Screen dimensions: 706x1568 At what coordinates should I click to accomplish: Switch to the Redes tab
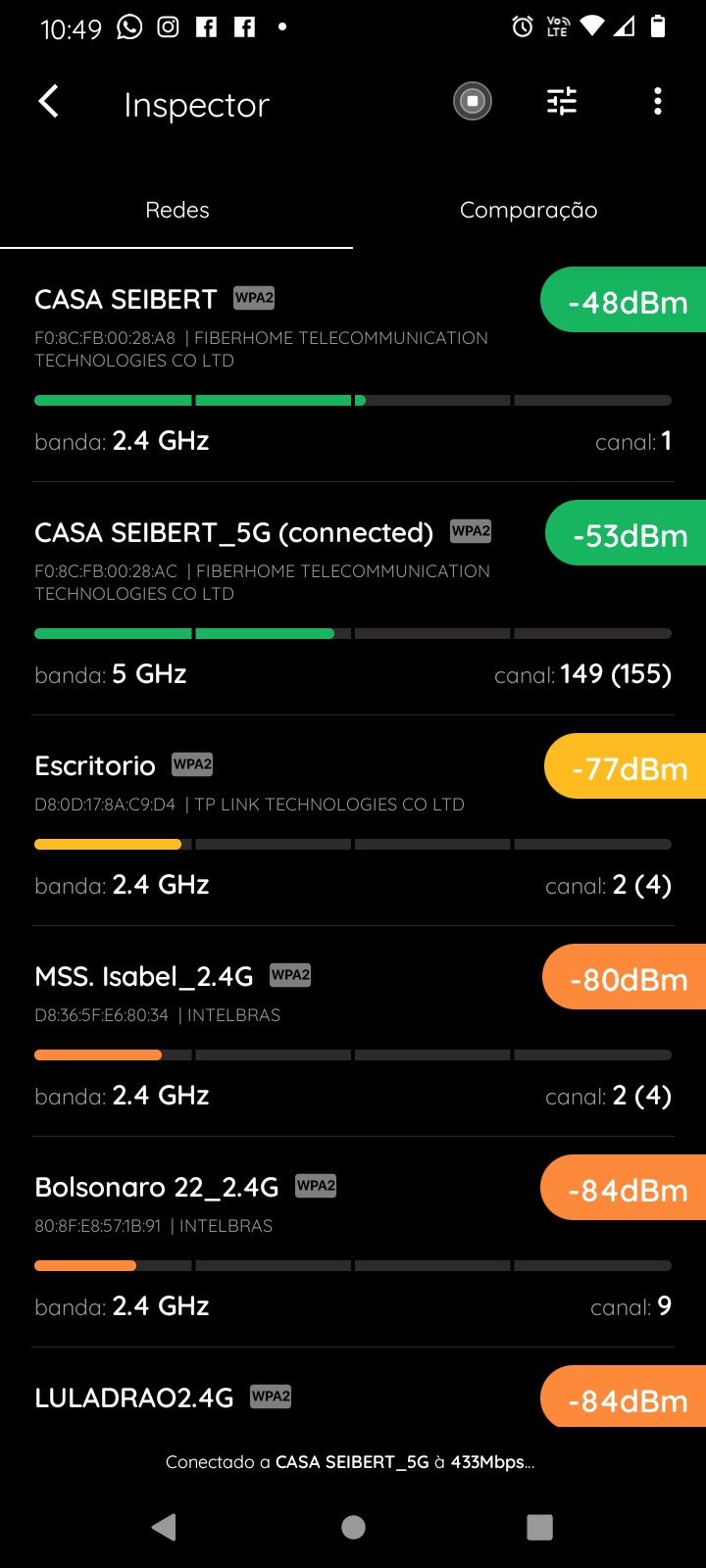point(176,211)
